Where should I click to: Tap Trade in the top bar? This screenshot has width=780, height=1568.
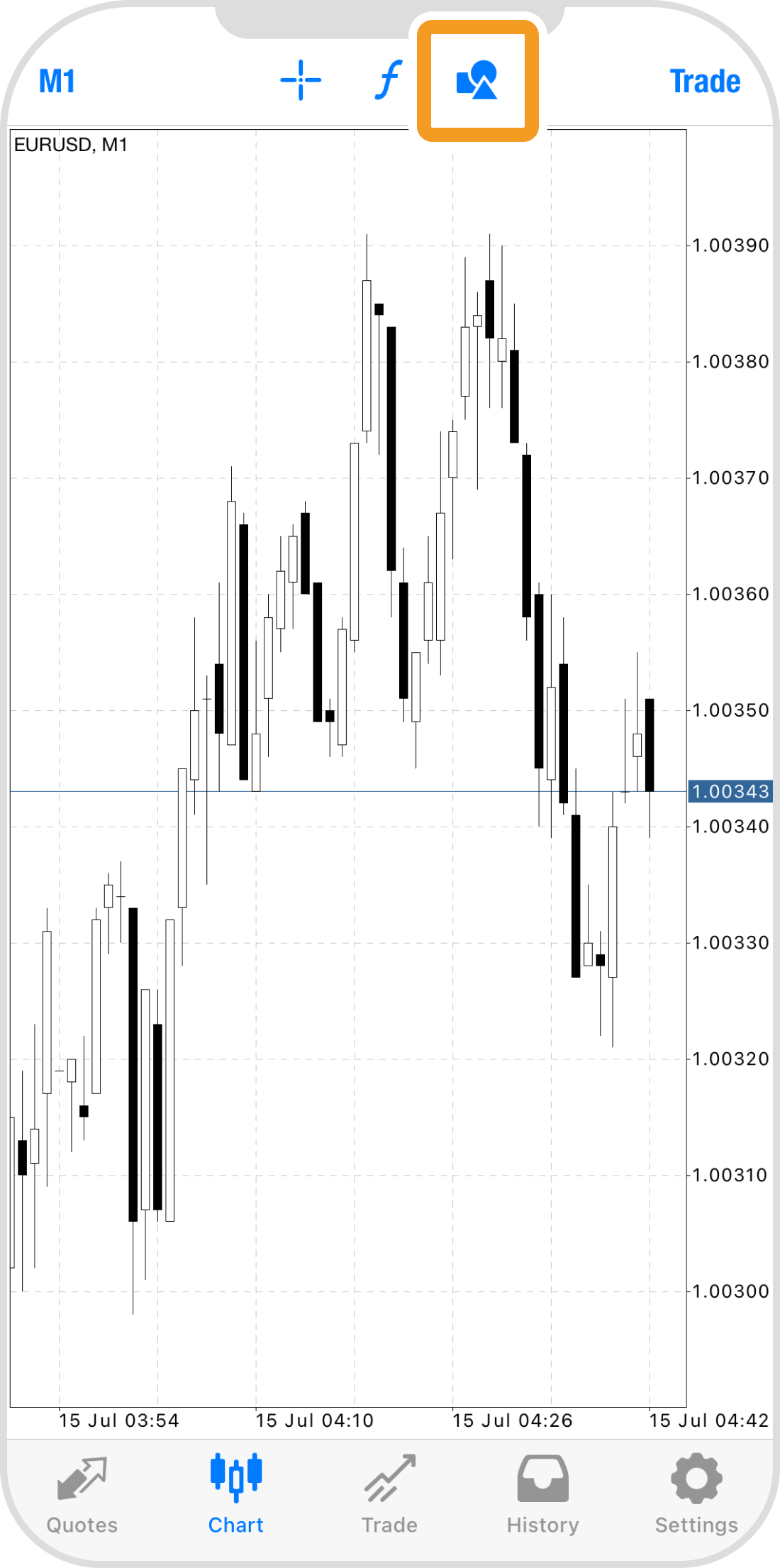coord(705,82)
